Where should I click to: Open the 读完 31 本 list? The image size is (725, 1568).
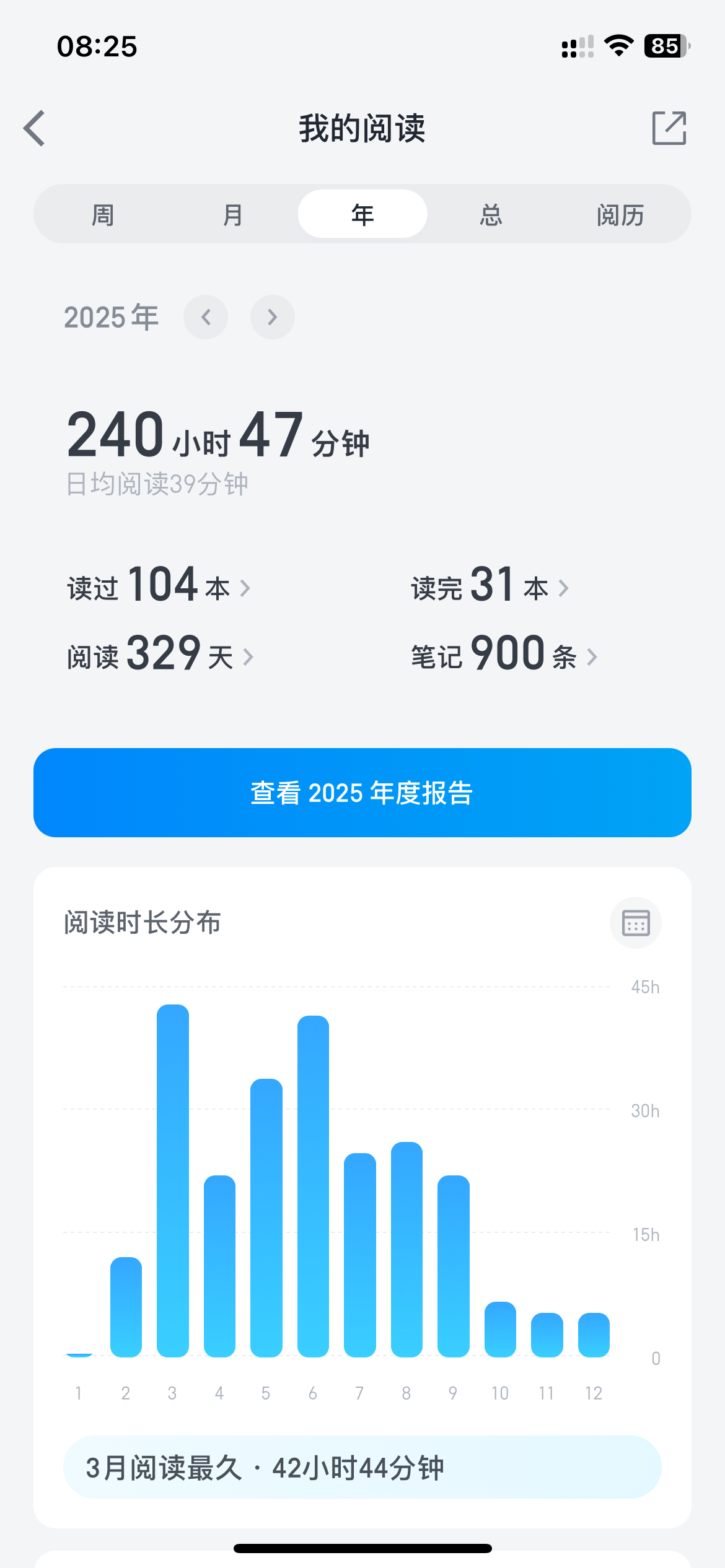point(490,585)
